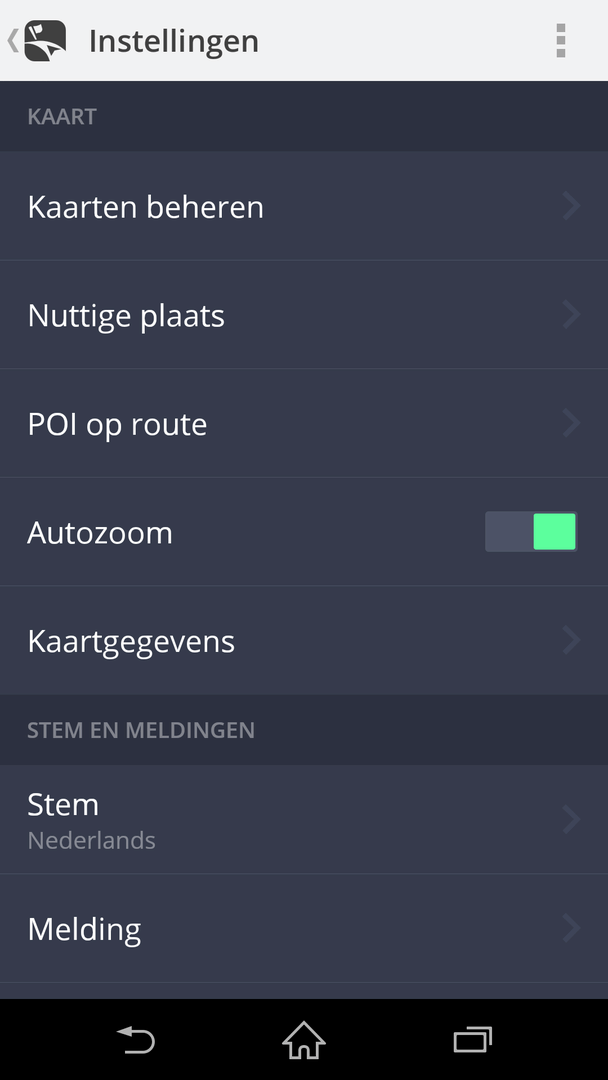608x1080 pixels.
Task: Tap the system home button
Action: click(304, 1041)
